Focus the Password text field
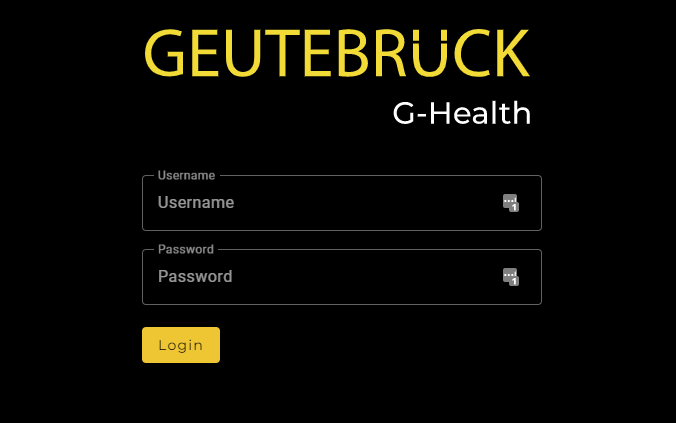Viewport: 676px width, 423px height. click(x=320, y=277)
